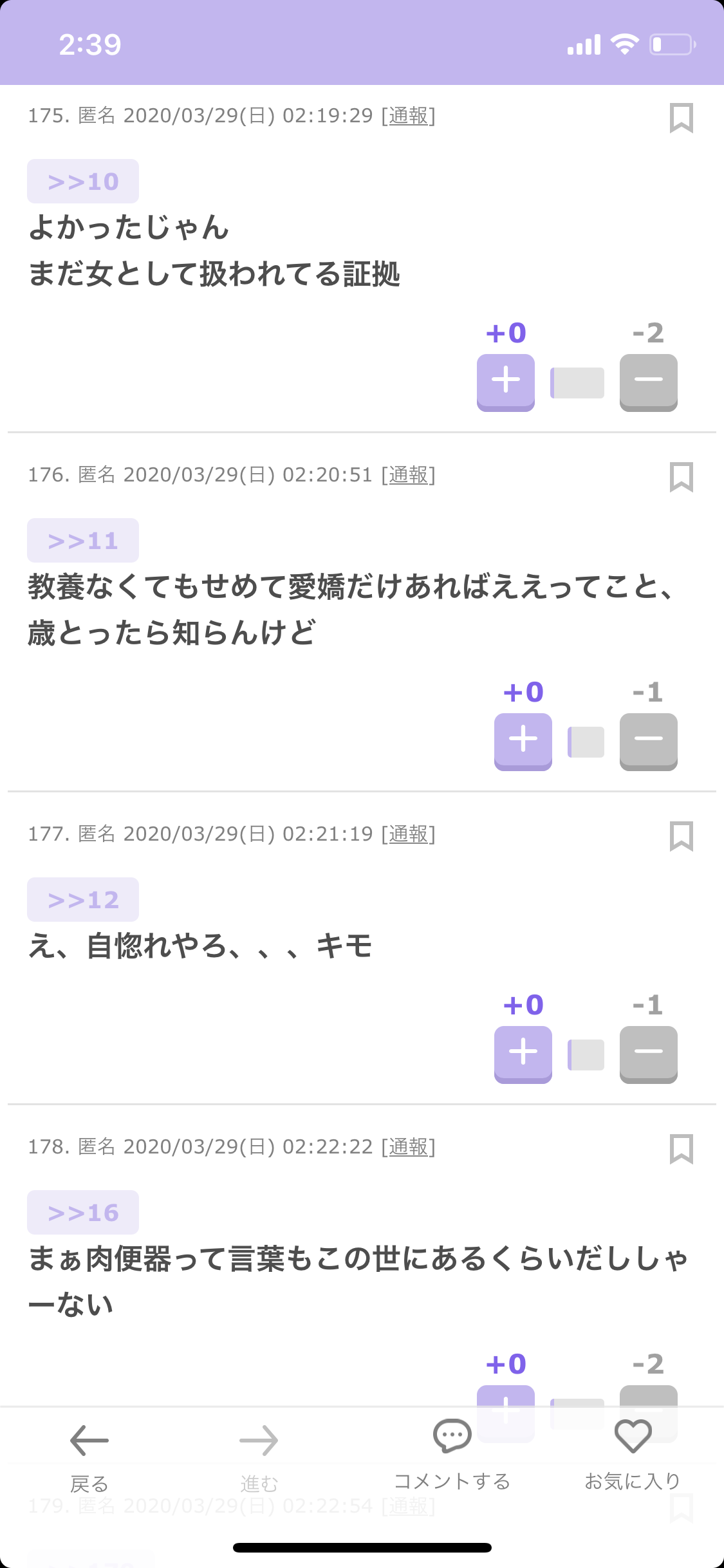Viewport: 724px width, 1568px height.
Task: Bookmark comment 177
Action: 682,836
